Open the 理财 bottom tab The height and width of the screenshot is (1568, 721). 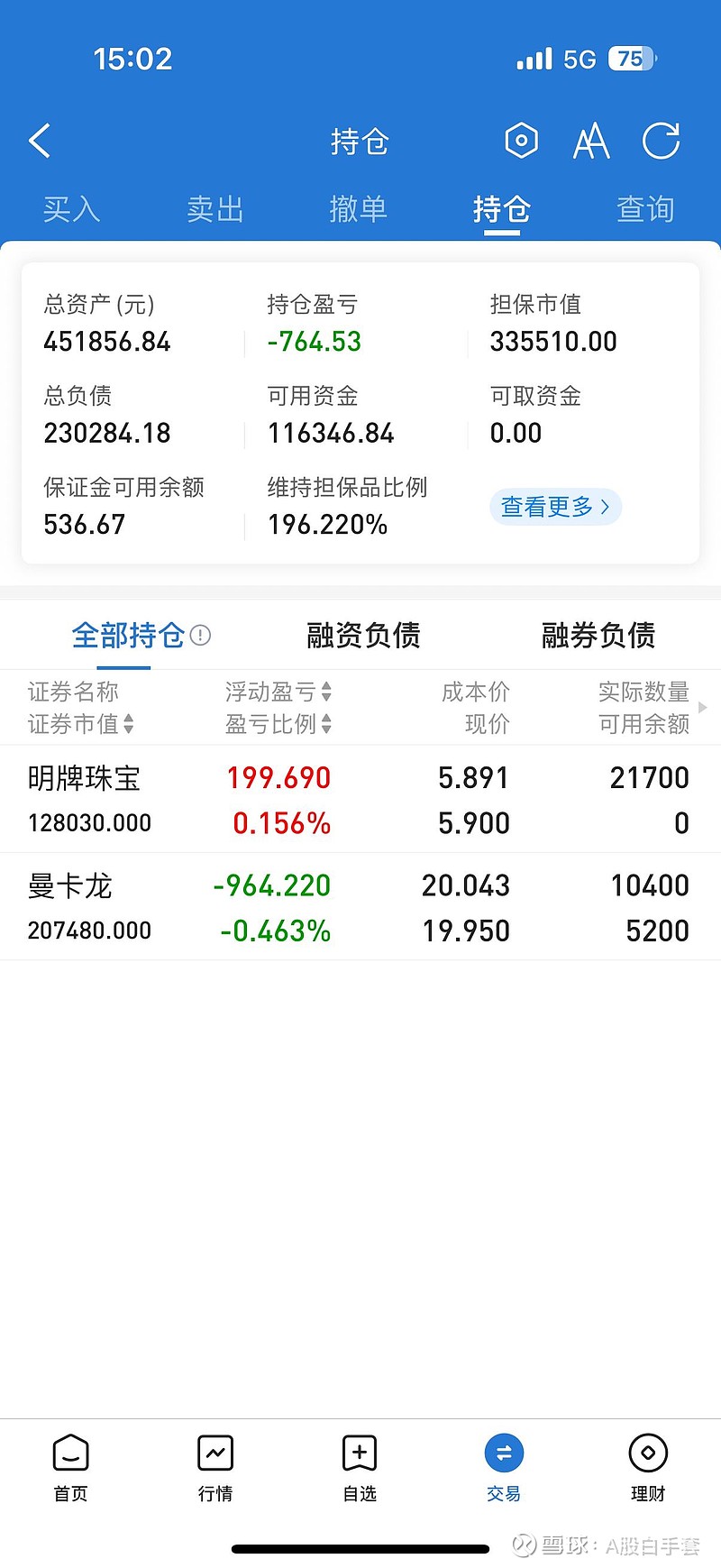pyautogui.click(x=647, y=1469)
